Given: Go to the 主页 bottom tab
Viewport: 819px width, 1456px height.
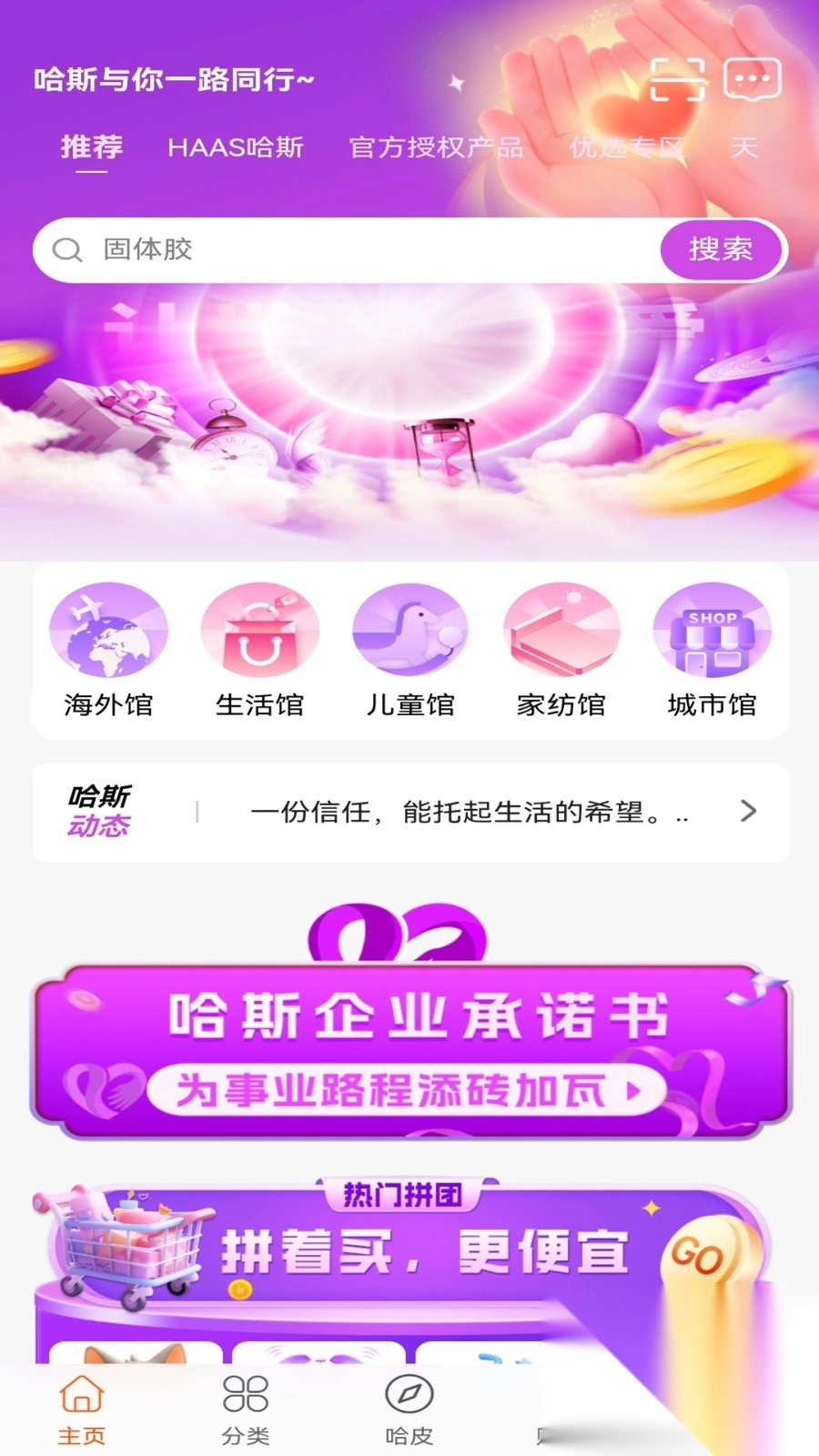Looking at the screenshot, I should (x=82, y=1409).
